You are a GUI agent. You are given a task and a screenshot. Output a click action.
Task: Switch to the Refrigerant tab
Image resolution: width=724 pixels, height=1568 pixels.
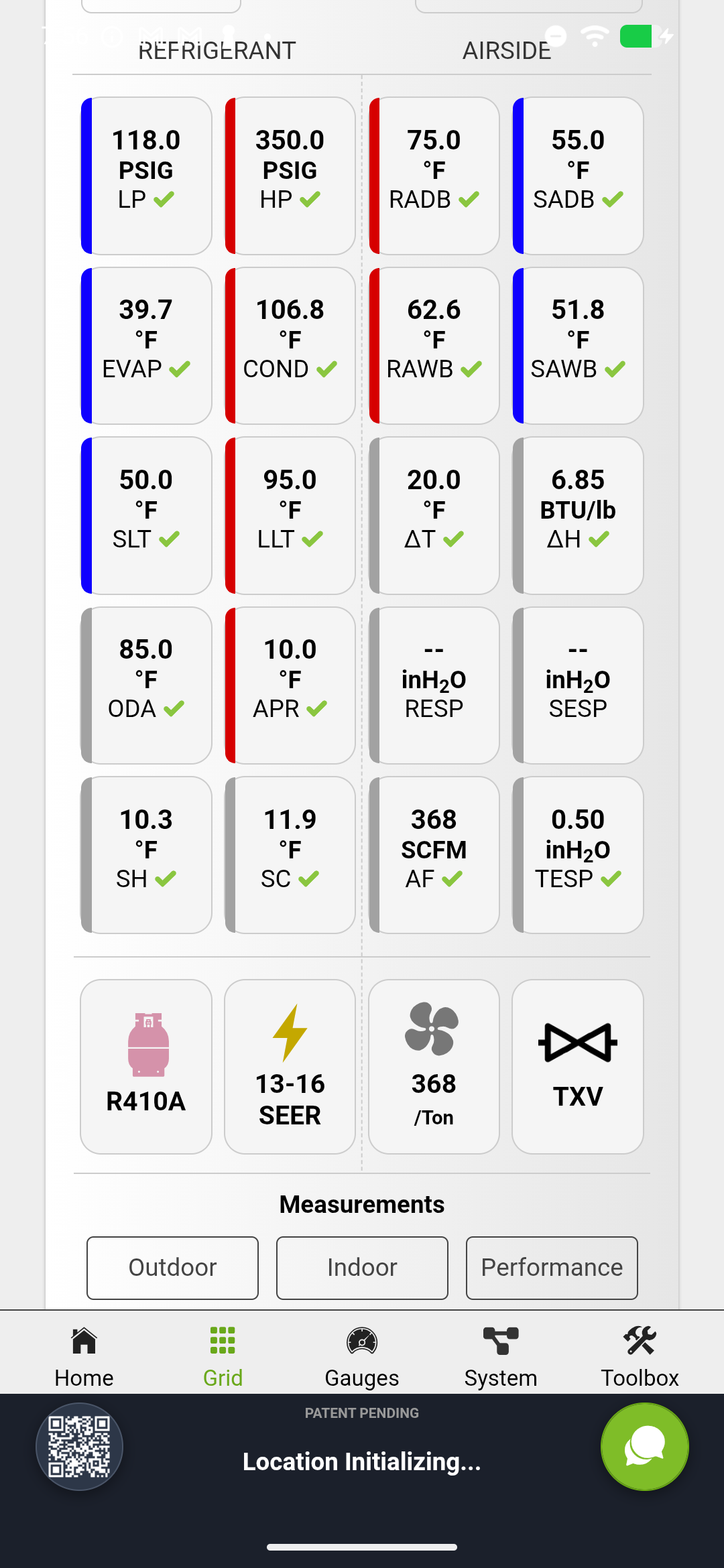(217, 50)
